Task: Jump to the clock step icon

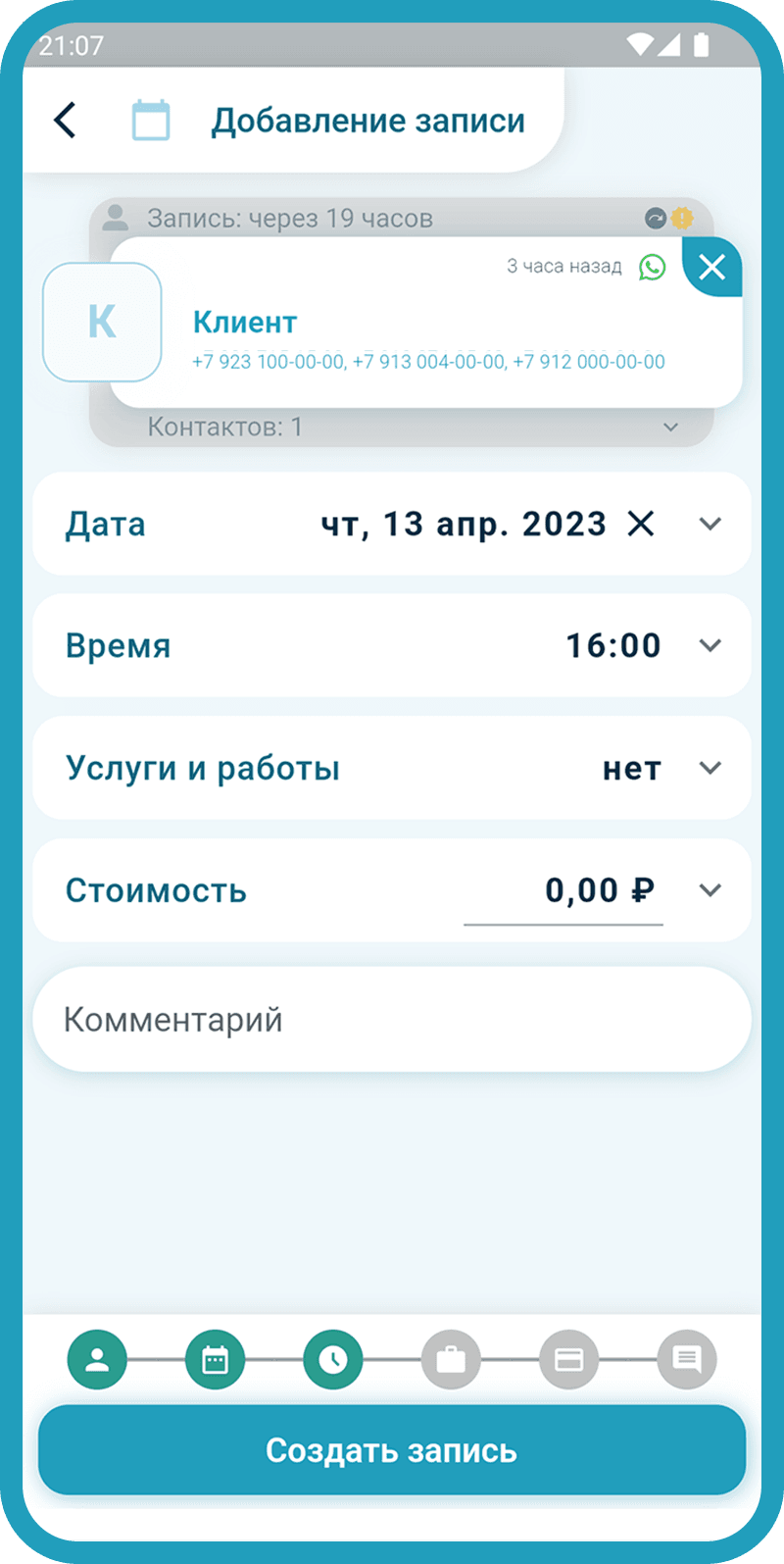Action: [333, 1360]
